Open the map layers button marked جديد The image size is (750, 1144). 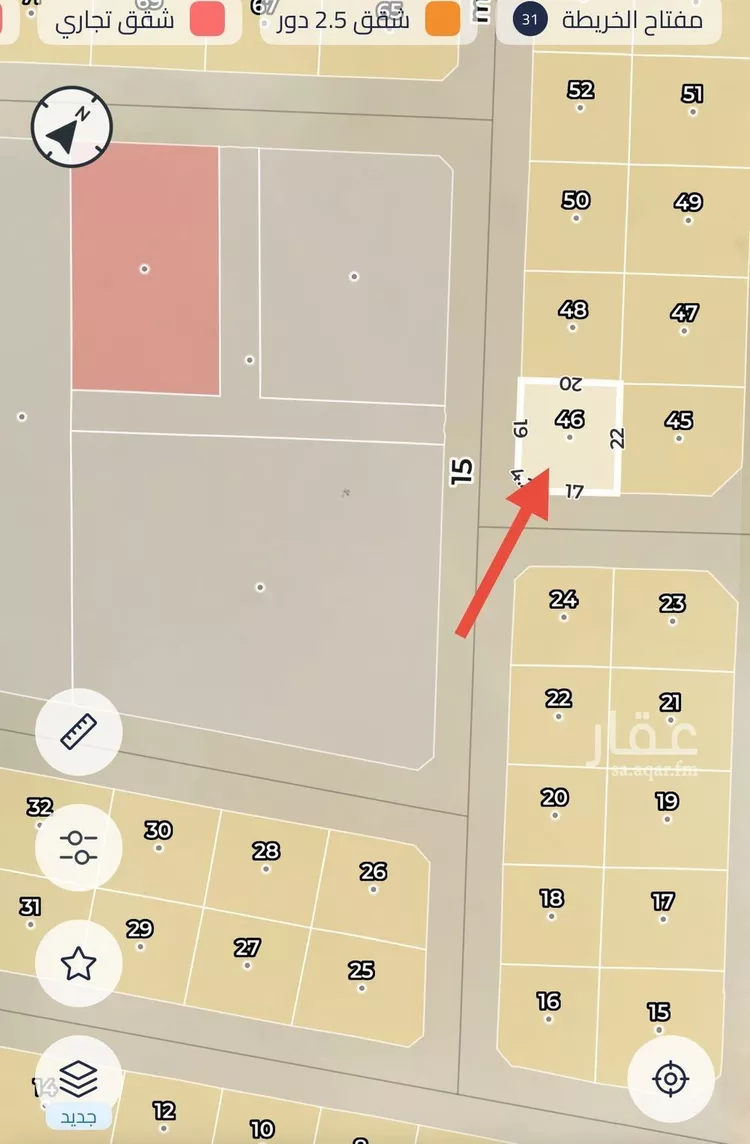tap(78, 1080)
